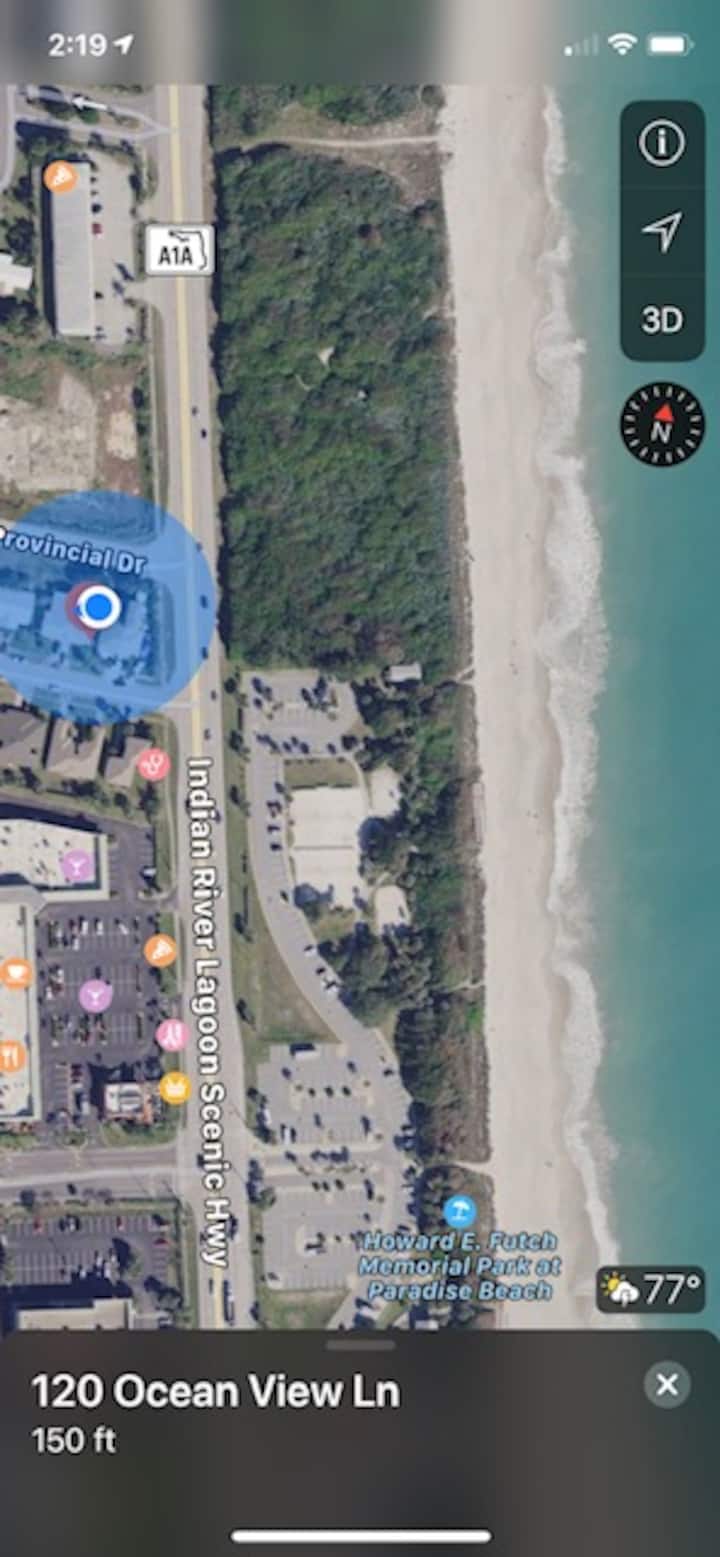Tap the location tracking arrow
Screen dimensions: 720x1557
[661, 232]
